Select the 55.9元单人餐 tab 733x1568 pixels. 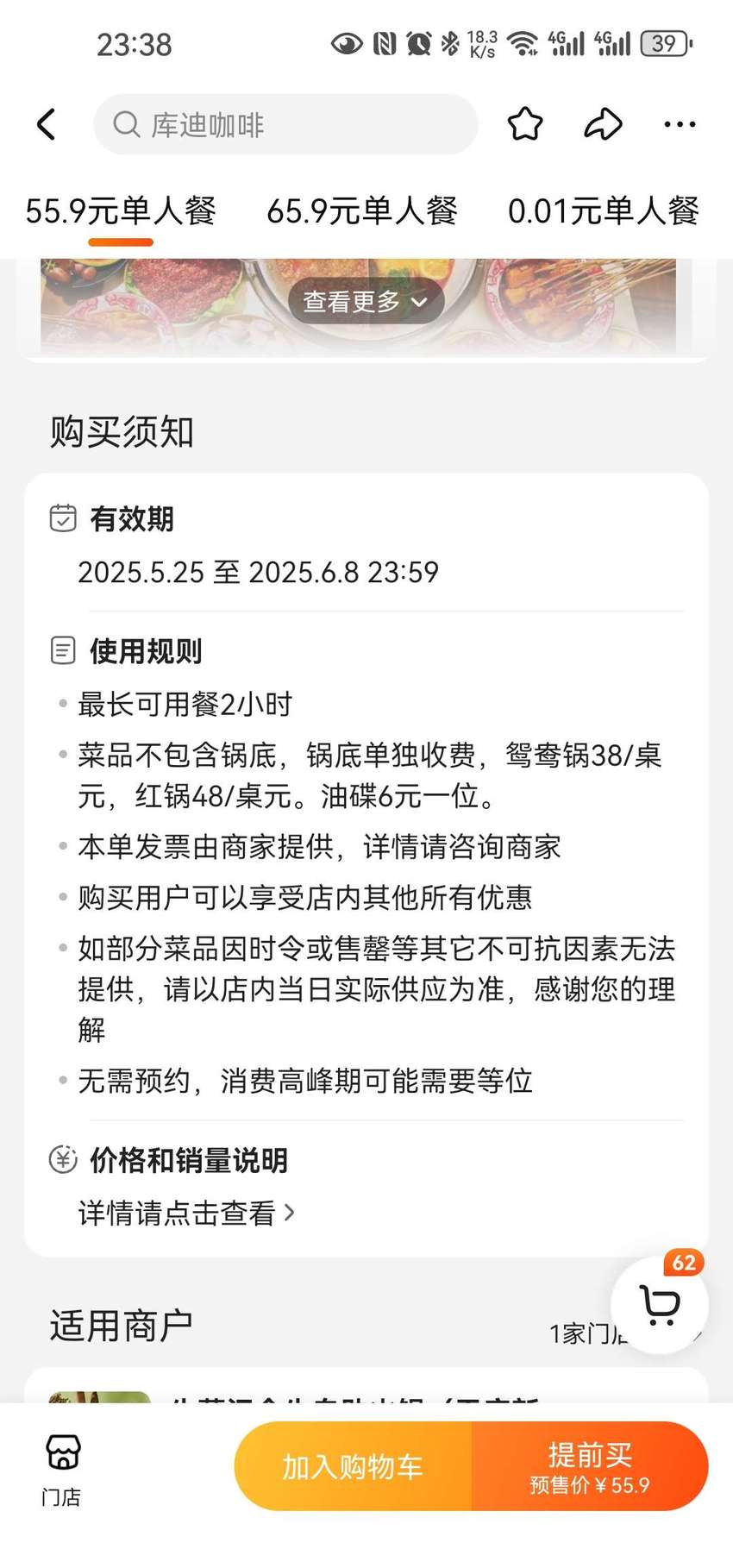point(121,211)
